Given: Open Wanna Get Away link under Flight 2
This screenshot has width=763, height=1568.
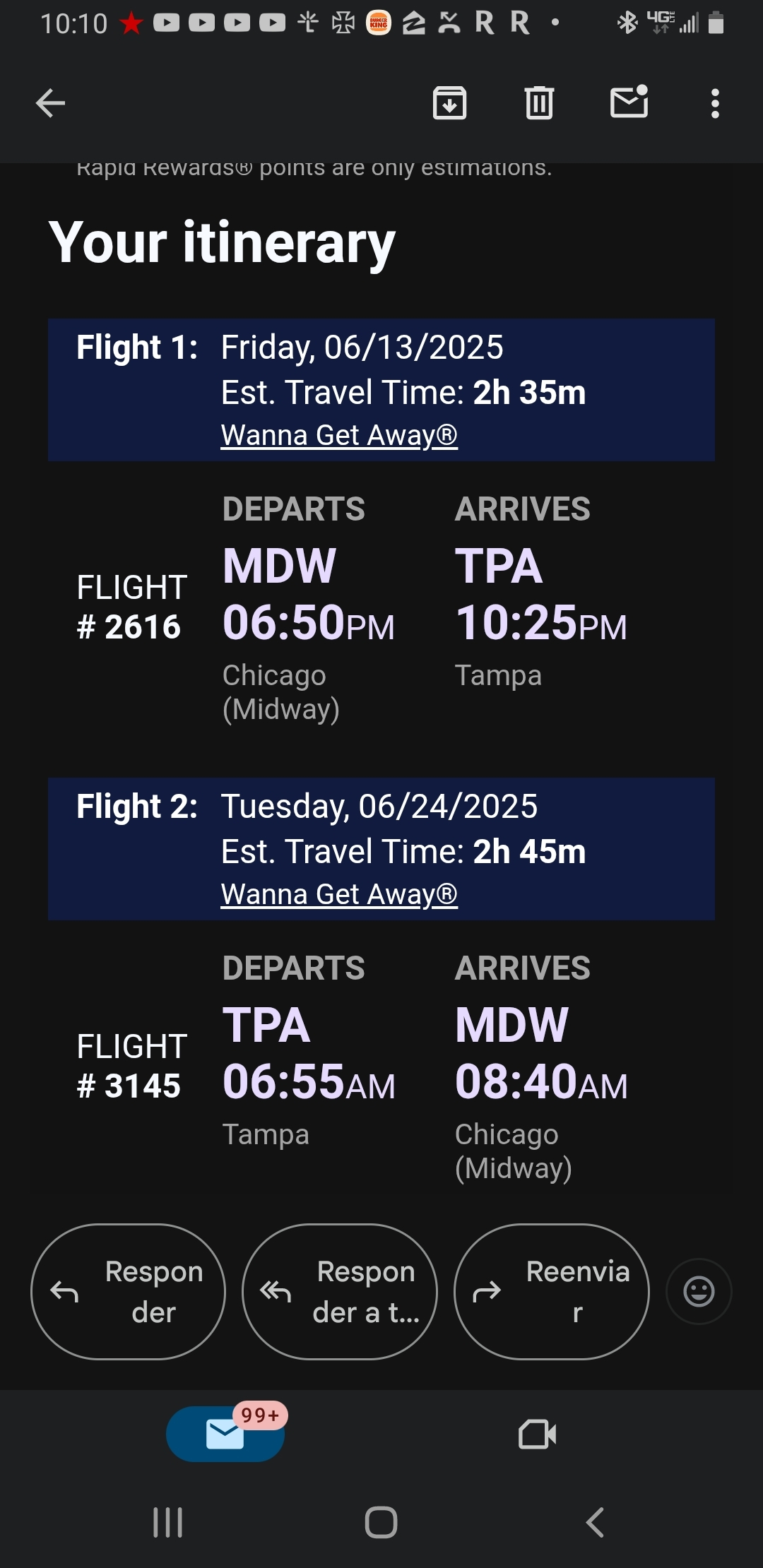Looking at the screenshot, I should [x=339, y=894].
